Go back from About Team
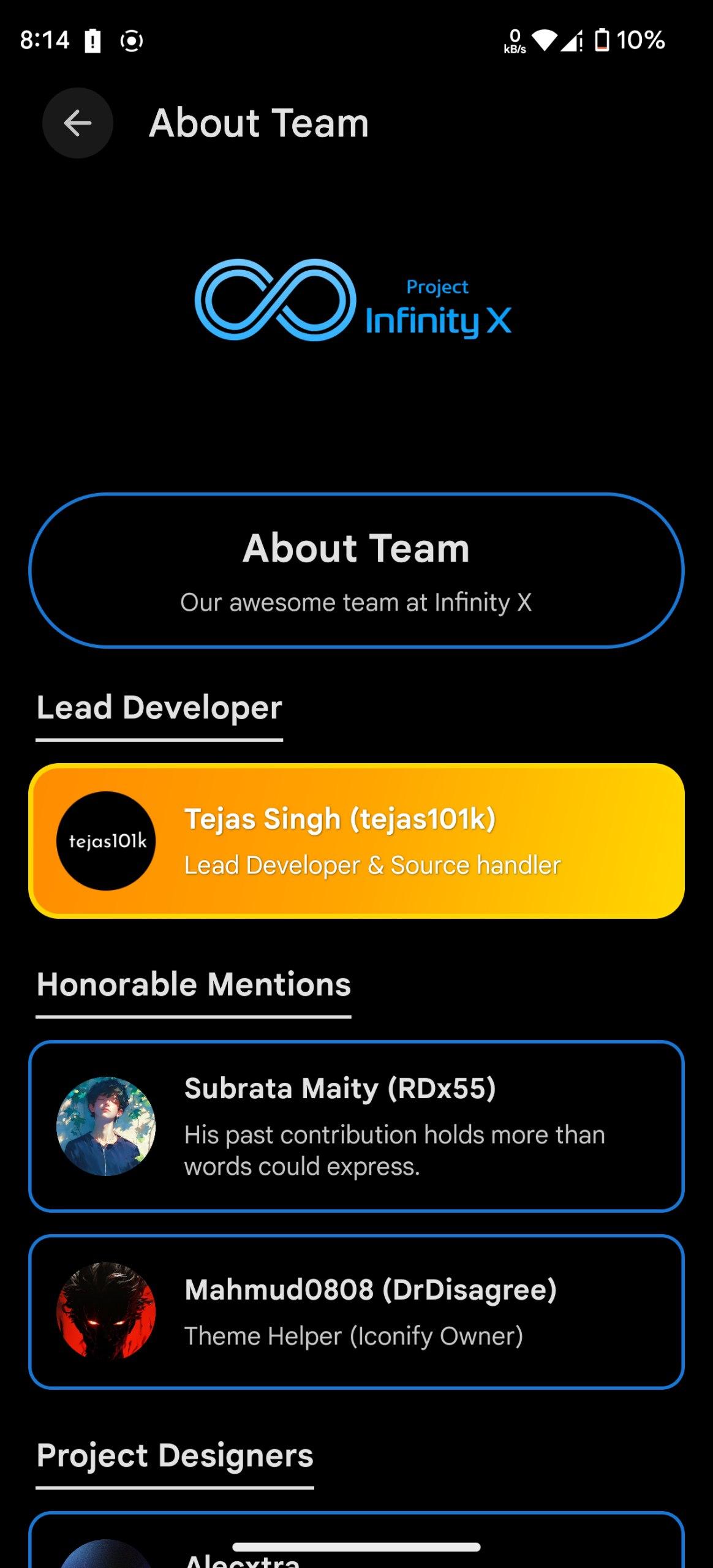 (78, 123)
